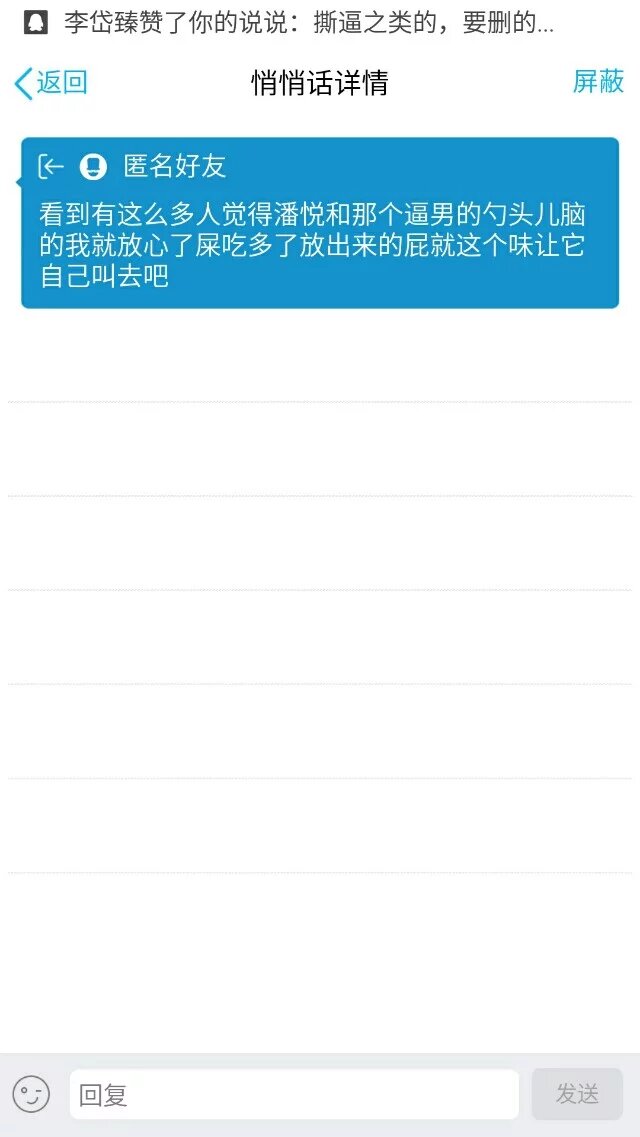640x1137 pixels.
Task: Open the notification banner from 李岱臻
Action: [x=300, y=24]
